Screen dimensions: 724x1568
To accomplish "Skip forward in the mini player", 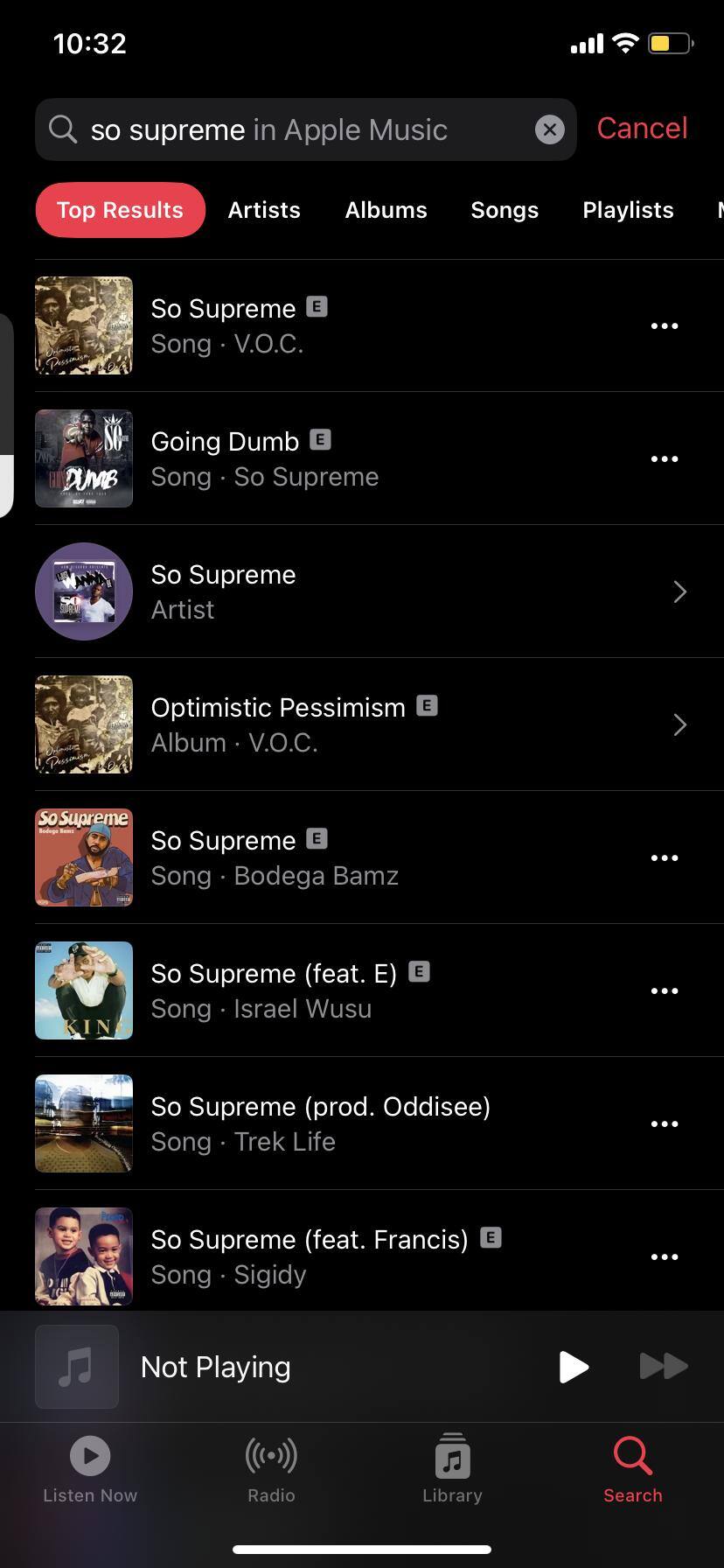I will click(664, 1367).
